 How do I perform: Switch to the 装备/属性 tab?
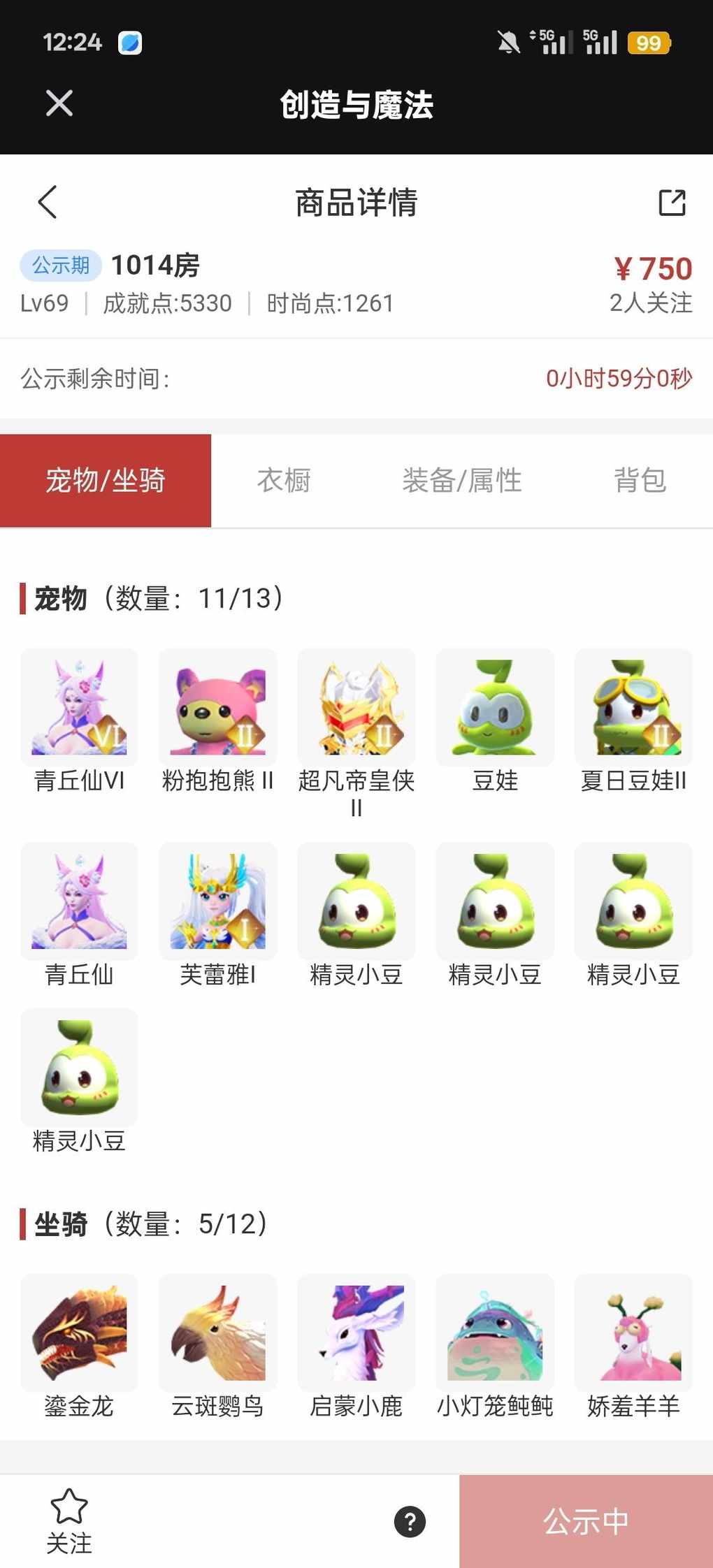(x=462, y=481)
